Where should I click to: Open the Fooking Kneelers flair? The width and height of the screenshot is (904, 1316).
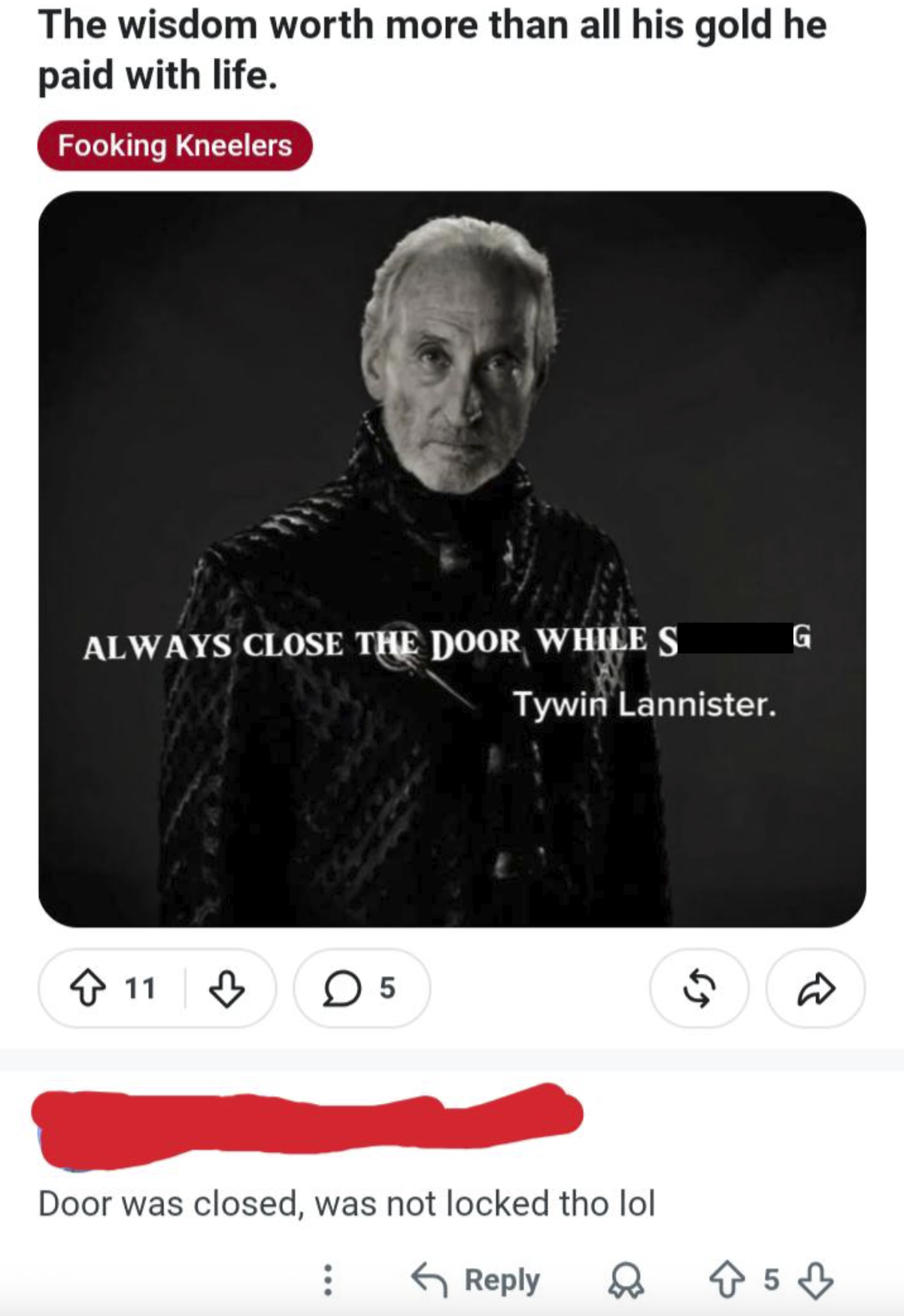pyautogui.click(x=174, y=145)
